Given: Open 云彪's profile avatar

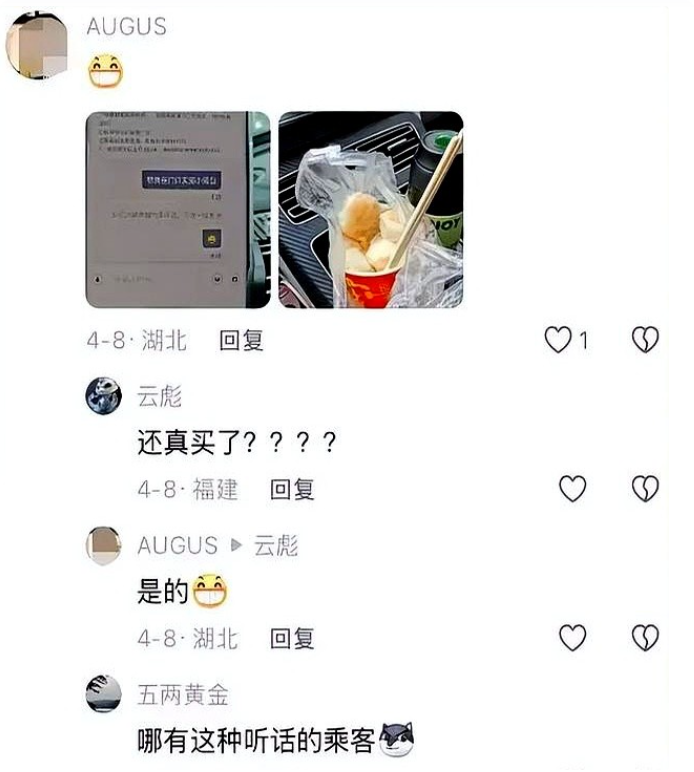Looking at the screenshot, I should [x=104, y=396].
